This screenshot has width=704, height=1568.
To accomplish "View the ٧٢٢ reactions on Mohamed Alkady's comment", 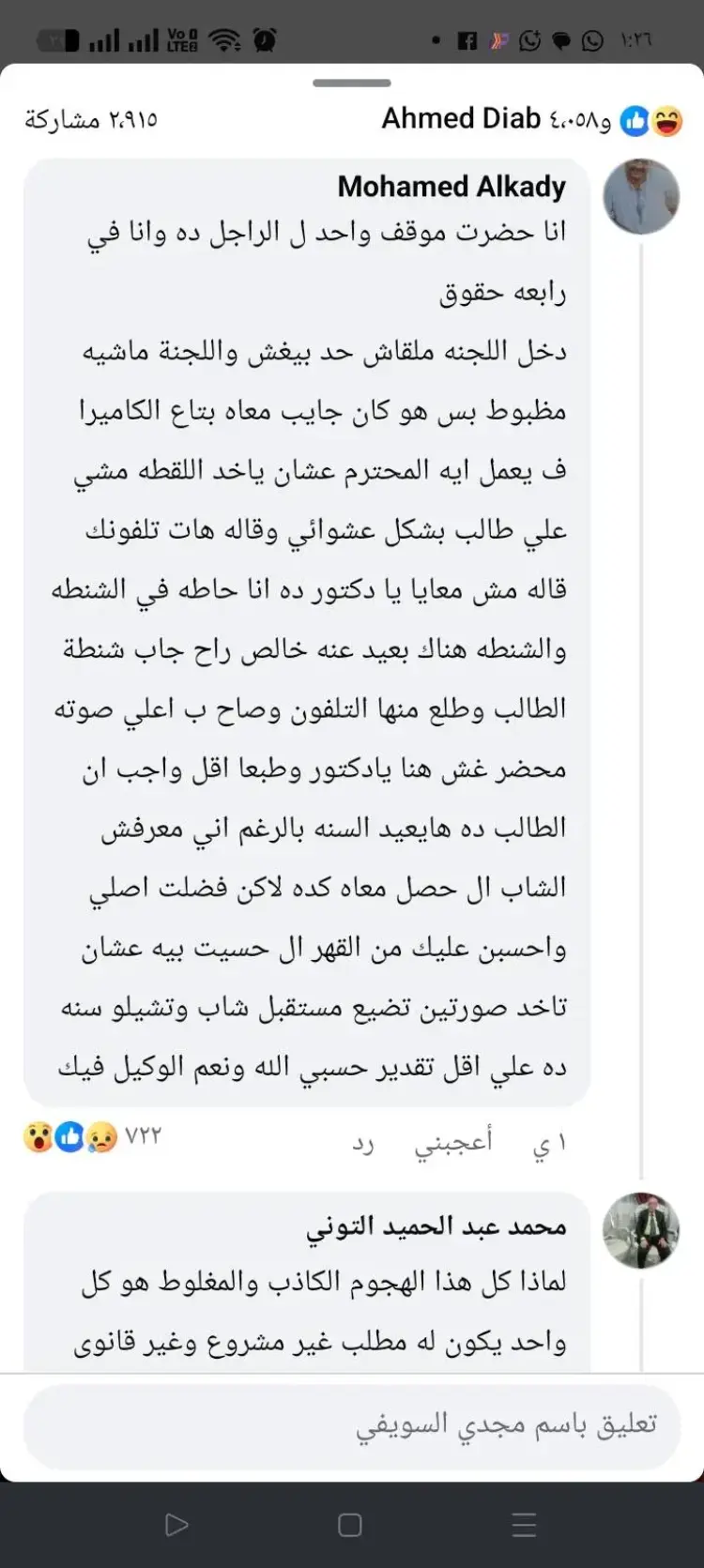I will point(92,1137).
